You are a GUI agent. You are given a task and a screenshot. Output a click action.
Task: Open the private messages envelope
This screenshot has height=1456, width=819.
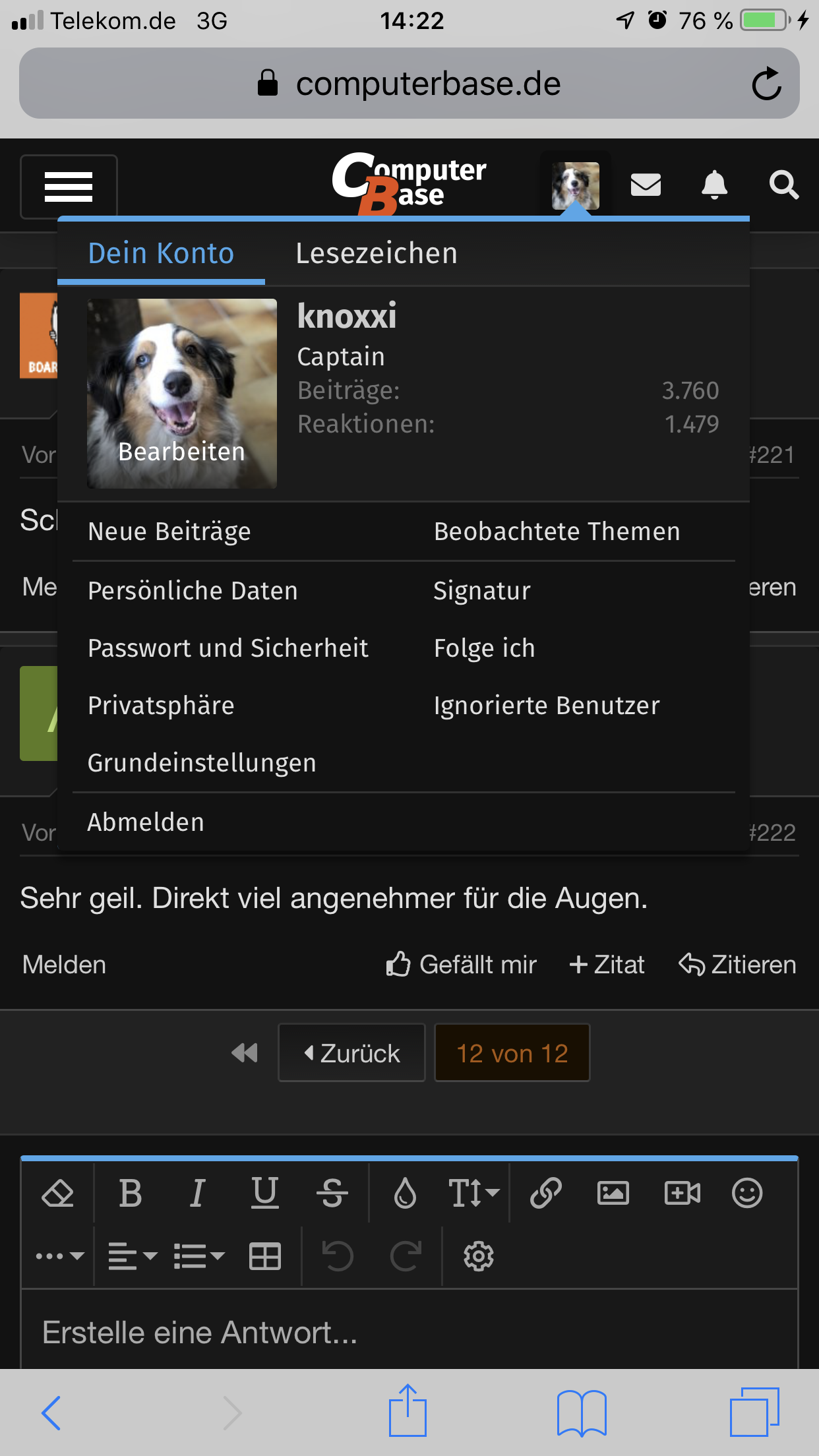click(x=646, y=185)
